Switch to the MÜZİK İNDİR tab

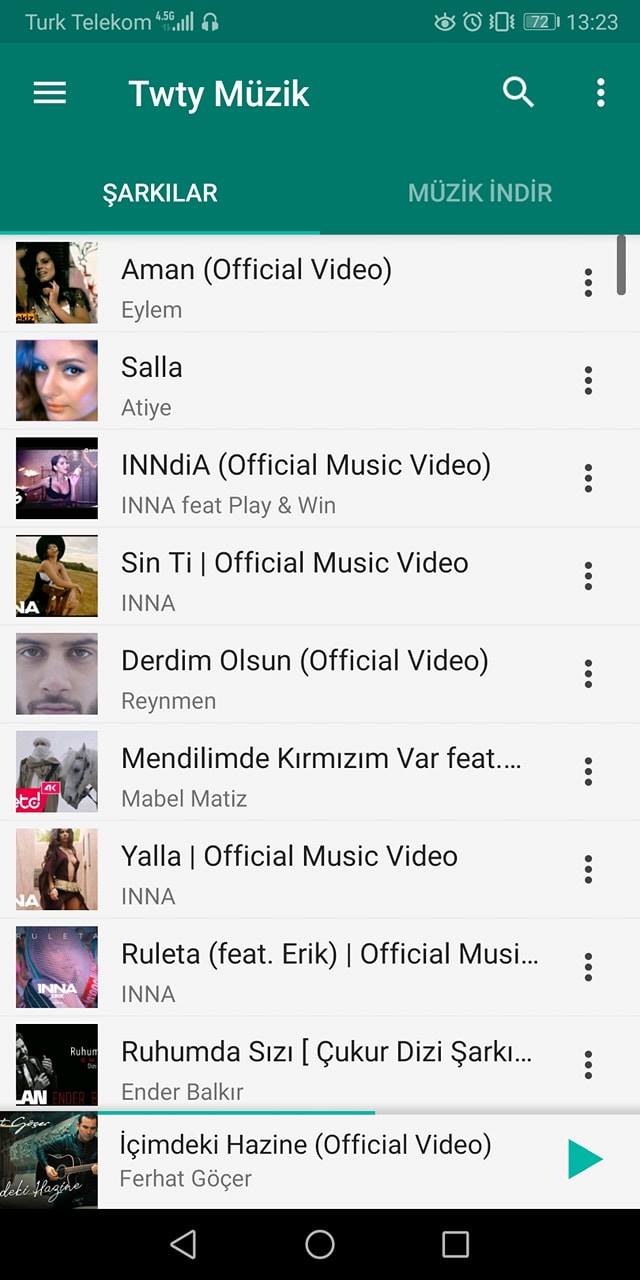click(480, 192)
